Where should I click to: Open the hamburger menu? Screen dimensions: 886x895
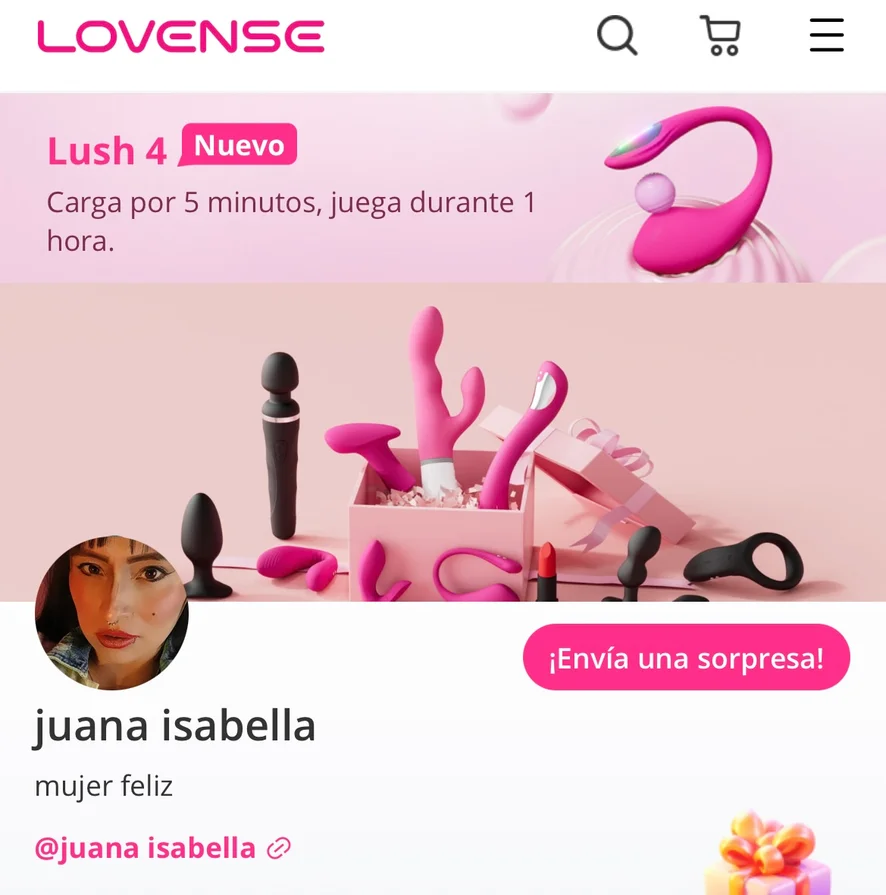click(827, 37)
